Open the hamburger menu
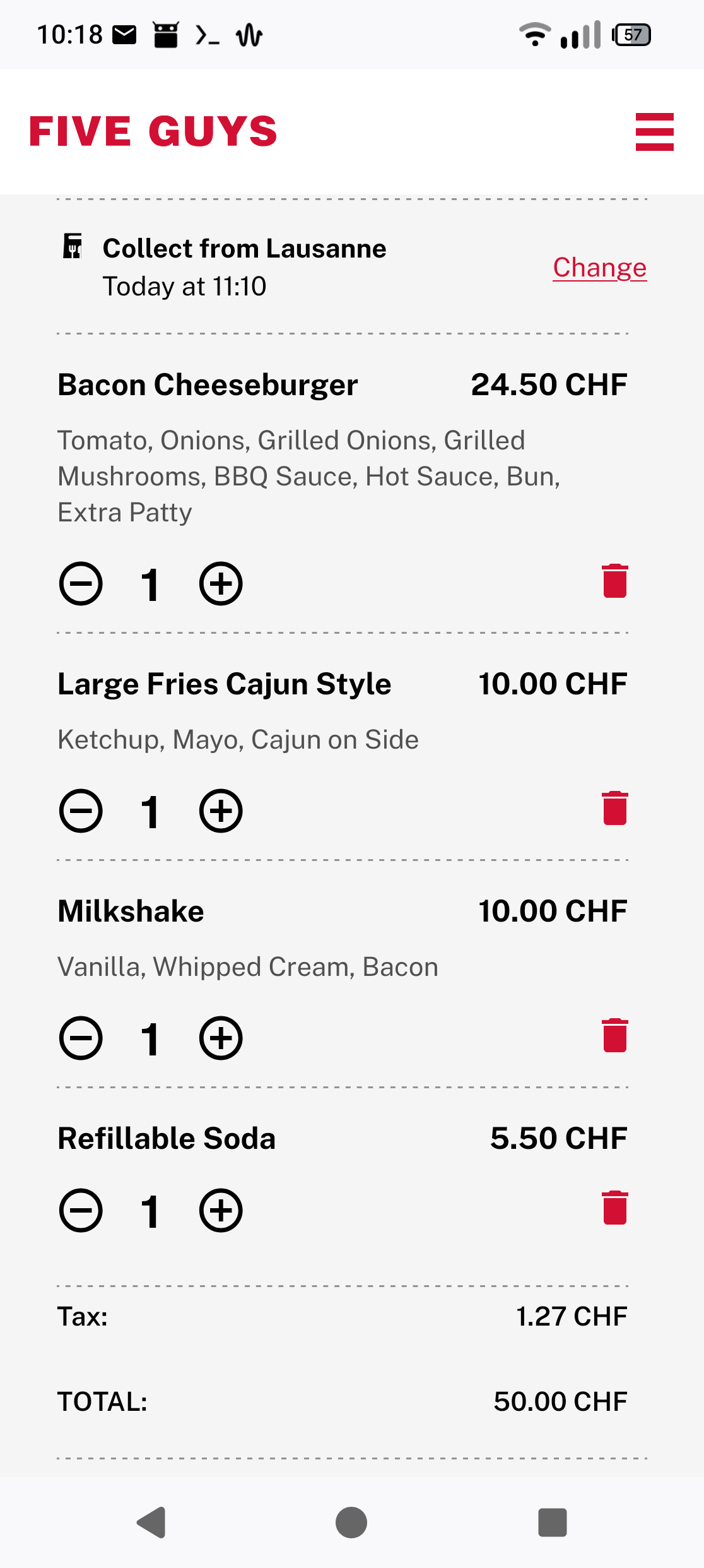 654,132
